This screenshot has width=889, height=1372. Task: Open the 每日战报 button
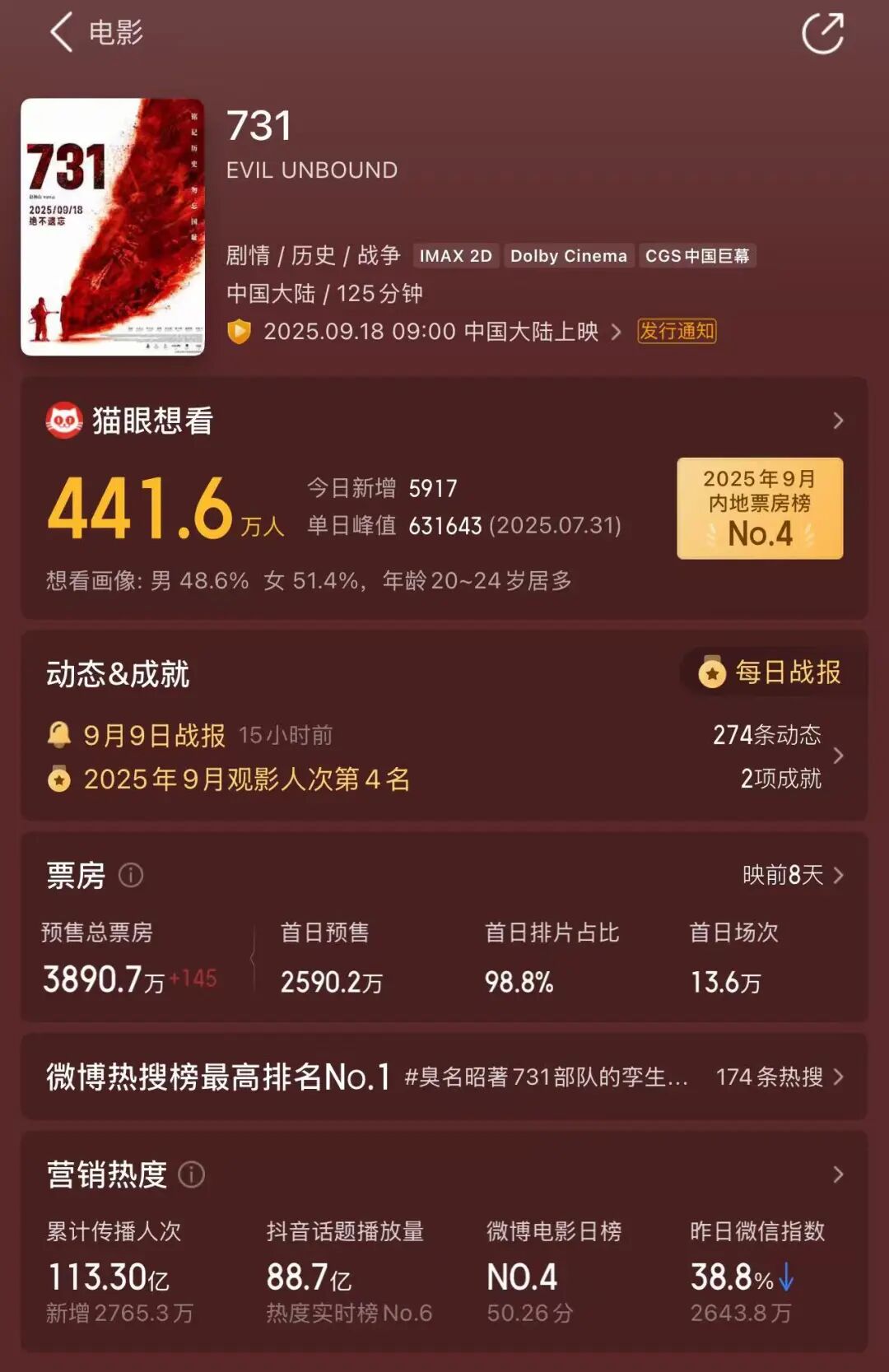click(771, 672)
